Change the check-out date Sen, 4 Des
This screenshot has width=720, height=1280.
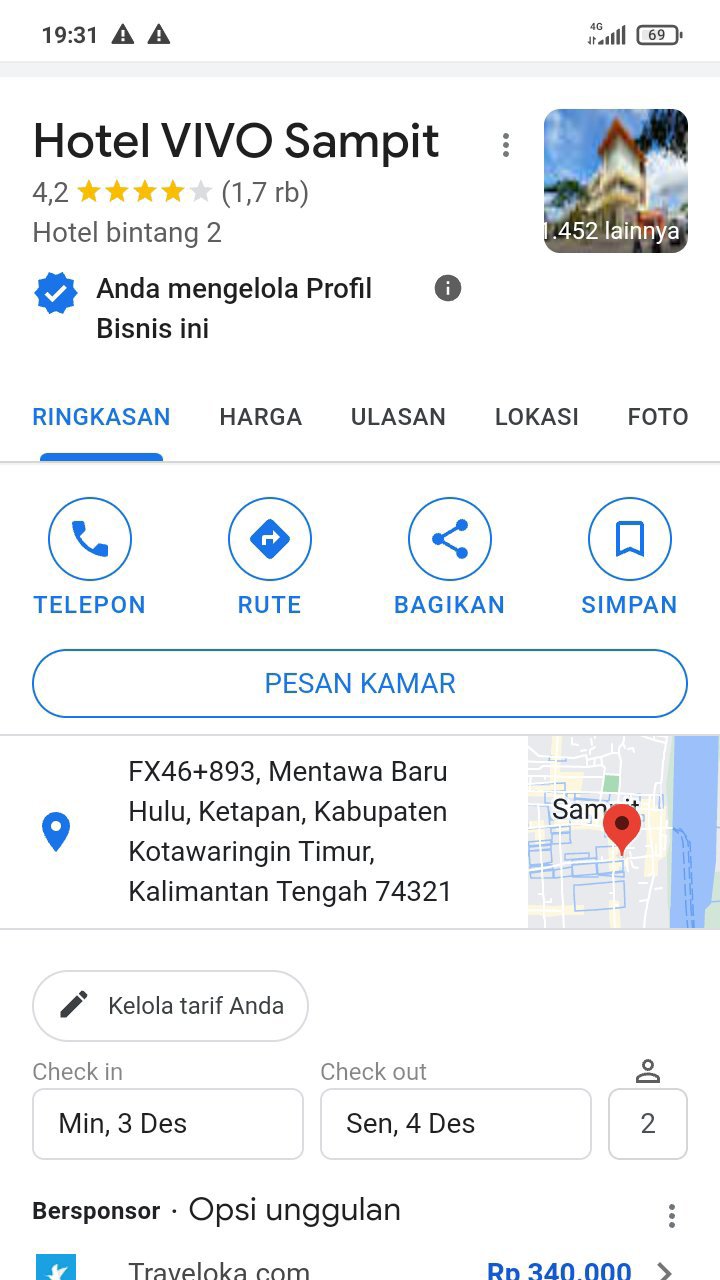[x=455, y=1124]
